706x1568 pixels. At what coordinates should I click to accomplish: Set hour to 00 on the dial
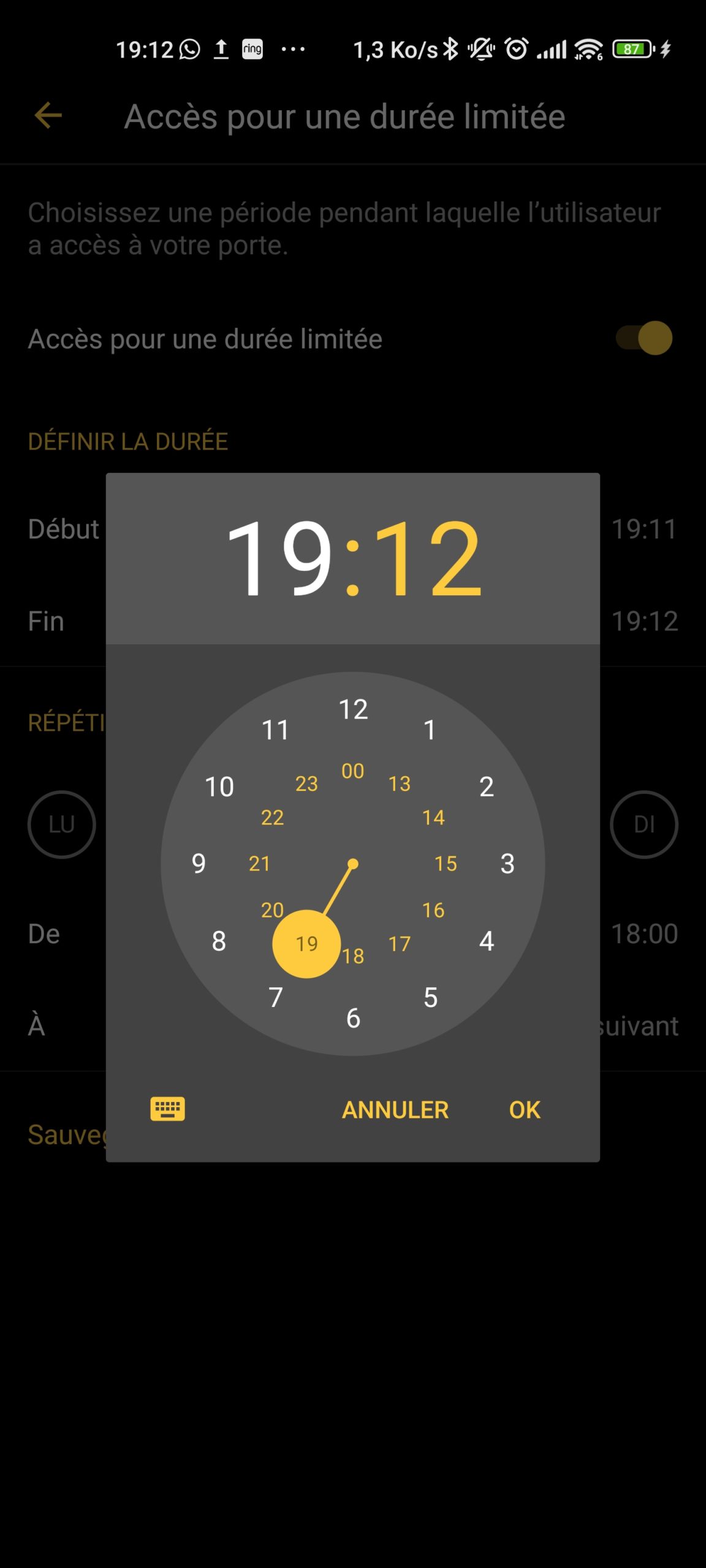pyautogui.click(x=353, y=771)
